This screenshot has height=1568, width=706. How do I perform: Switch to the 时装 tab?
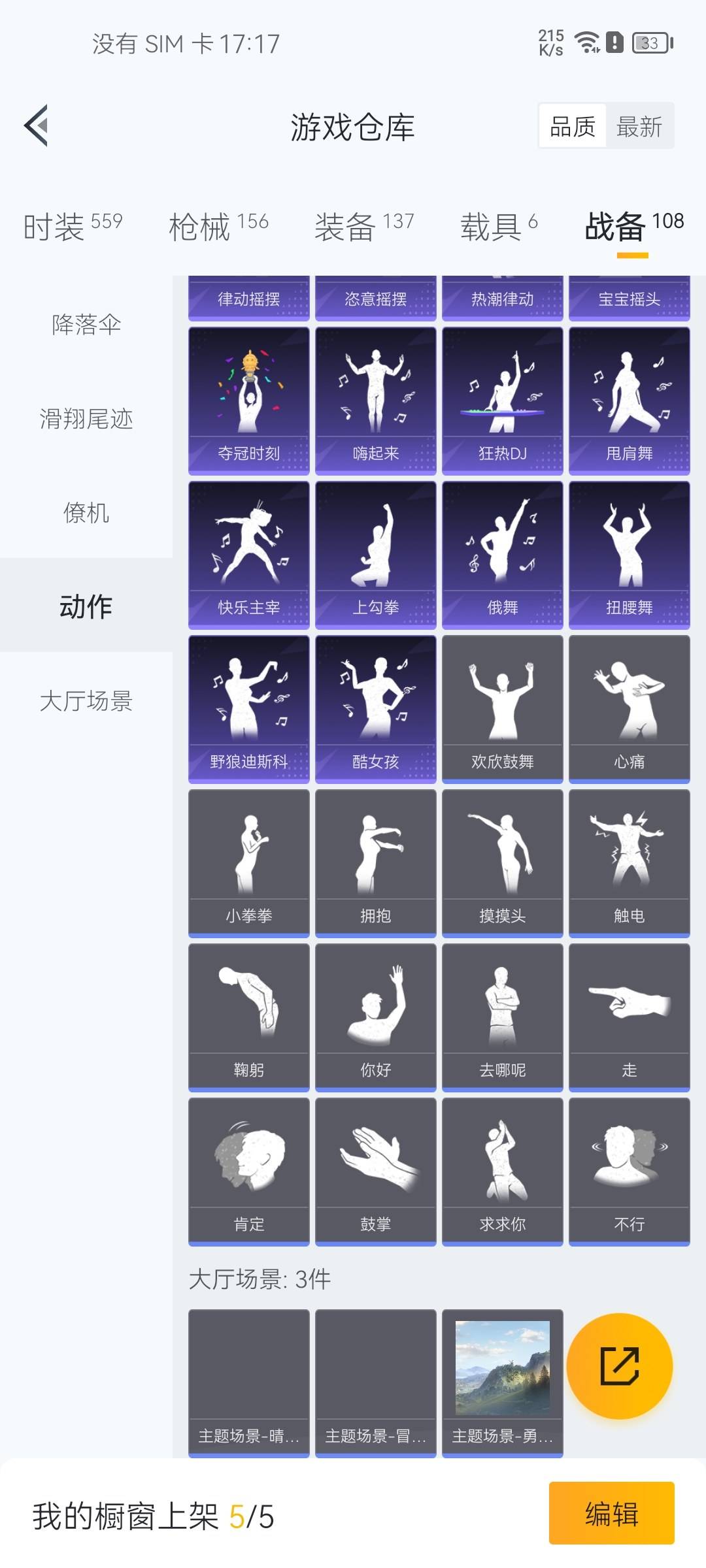click(x=73, y=226)
